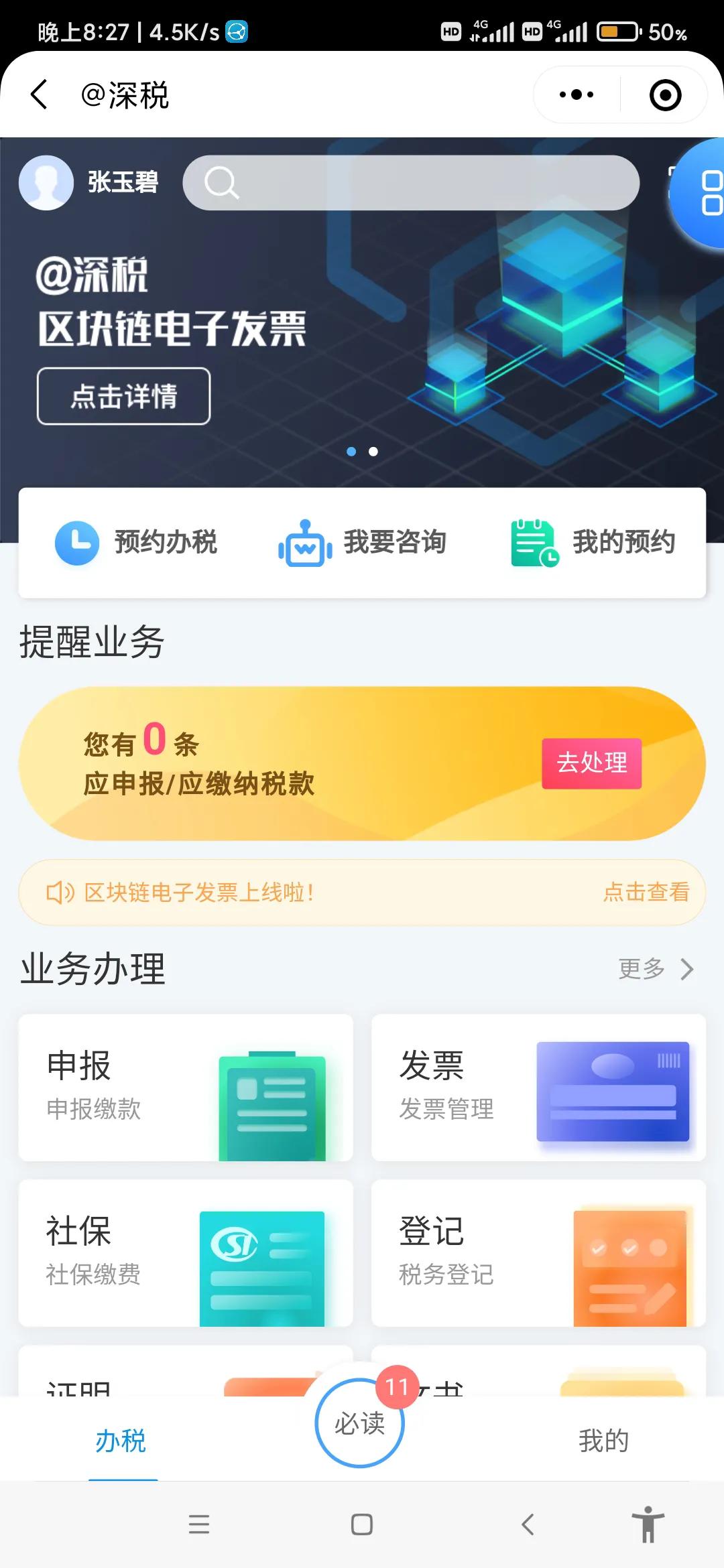Open the 我要咨询 robot assistant icon
724x1568 pixels.
(304, 543)
